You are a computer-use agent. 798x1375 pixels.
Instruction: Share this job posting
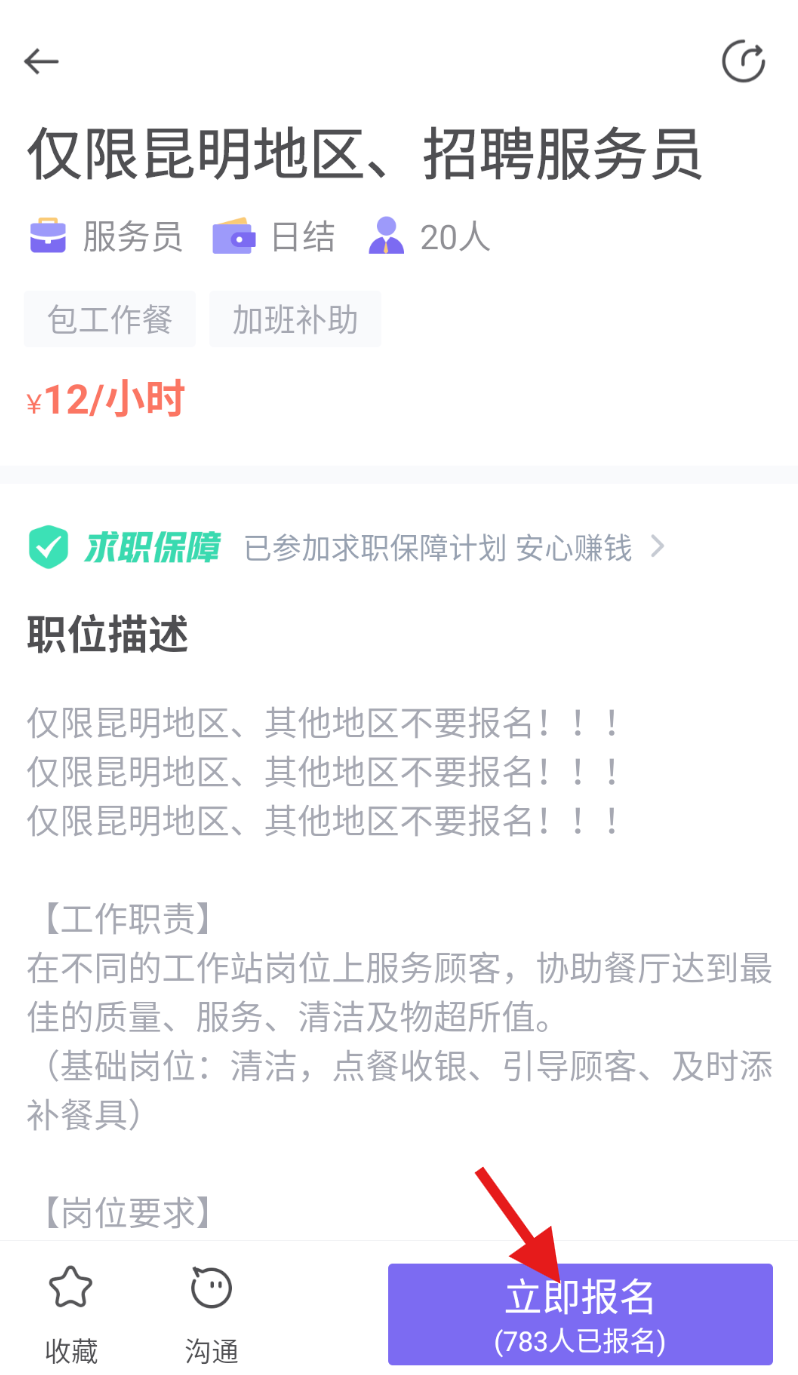pyautogui.click(x=743, y=62)
